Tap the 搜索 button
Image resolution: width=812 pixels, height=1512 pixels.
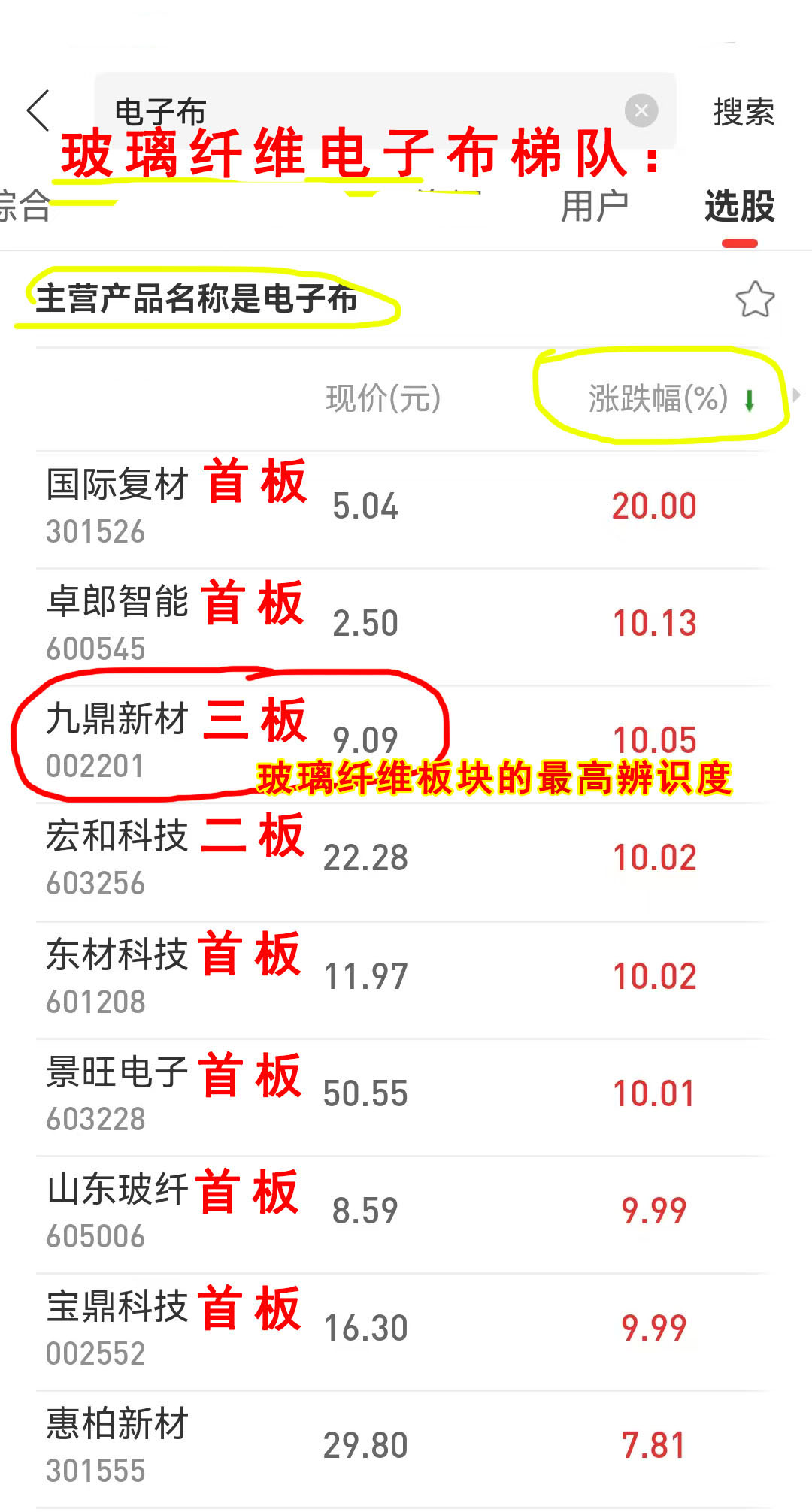tap(743, 112)
